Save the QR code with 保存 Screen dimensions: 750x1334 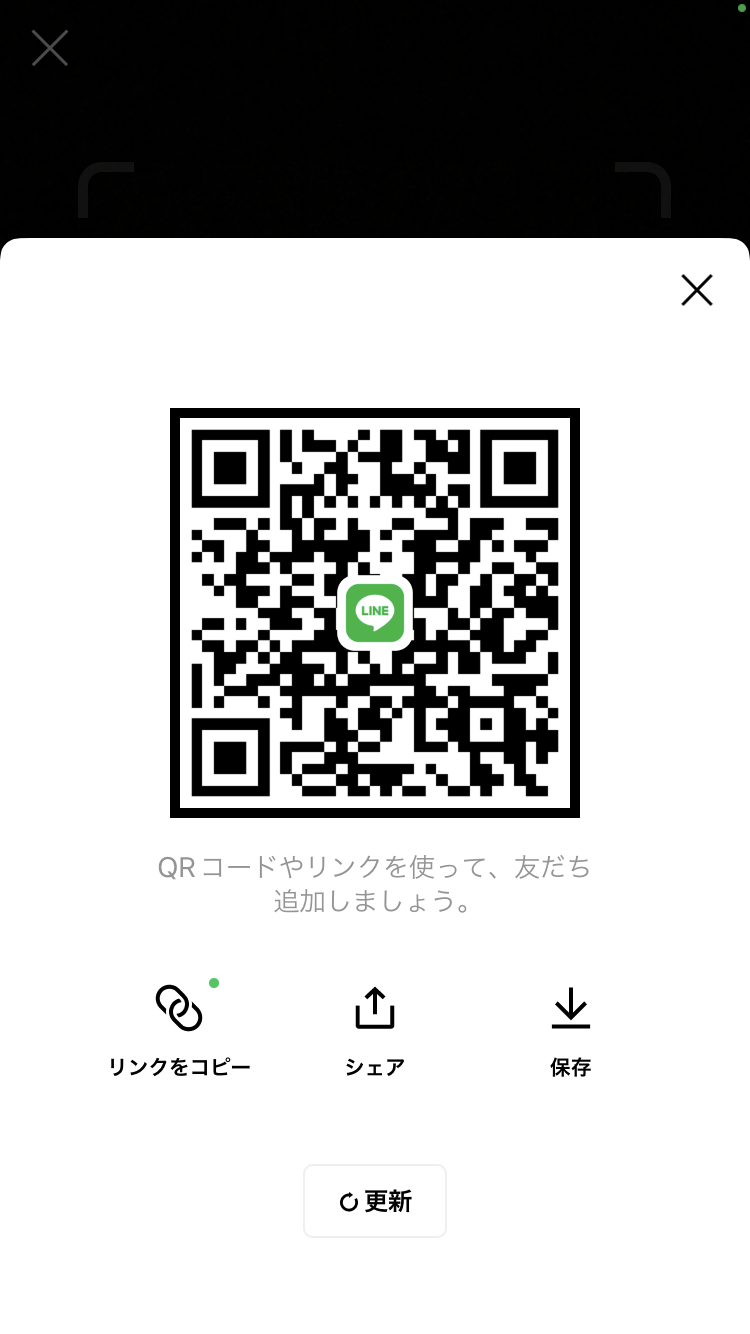pyautogui.click(x=571, y=1029)
